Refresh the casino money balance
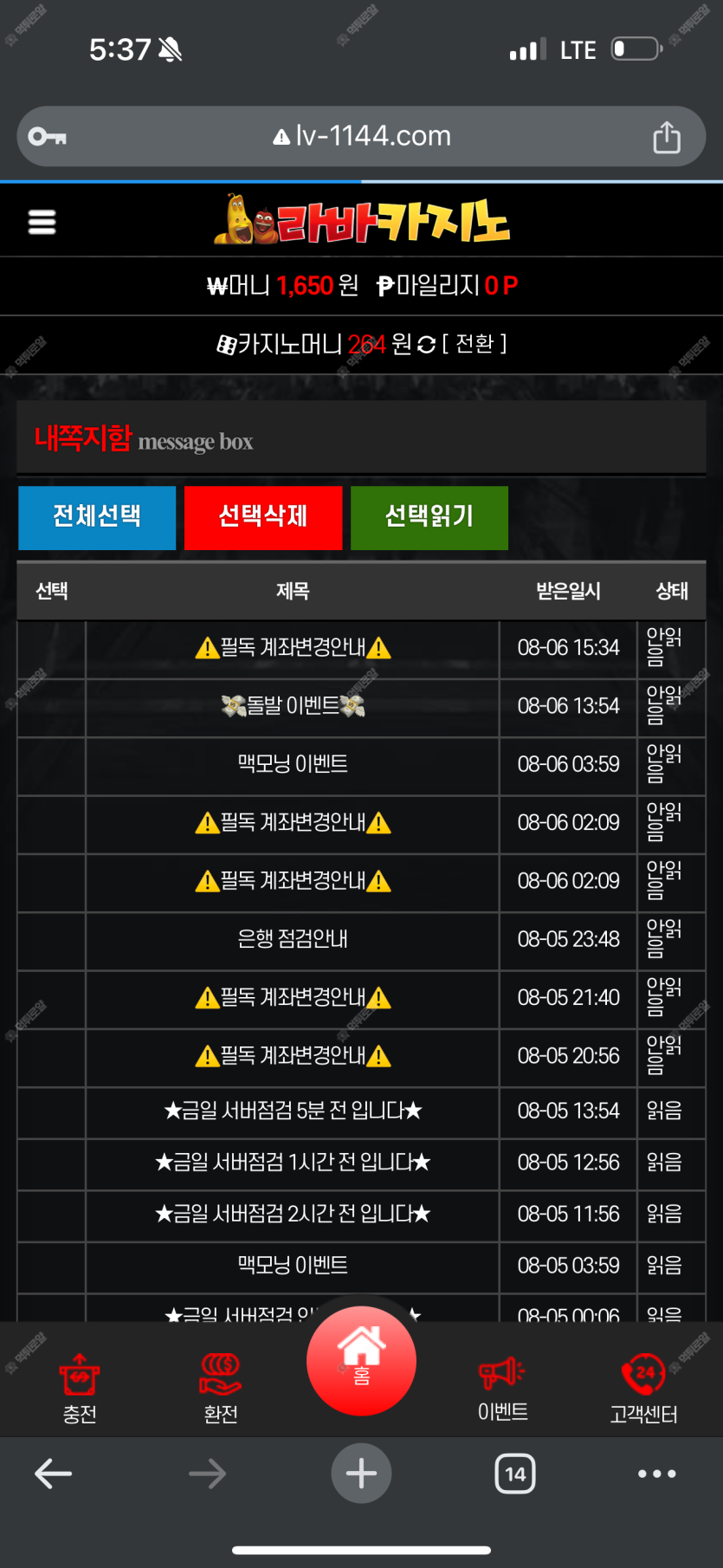723x1568 pixels. tap(426, 345)
